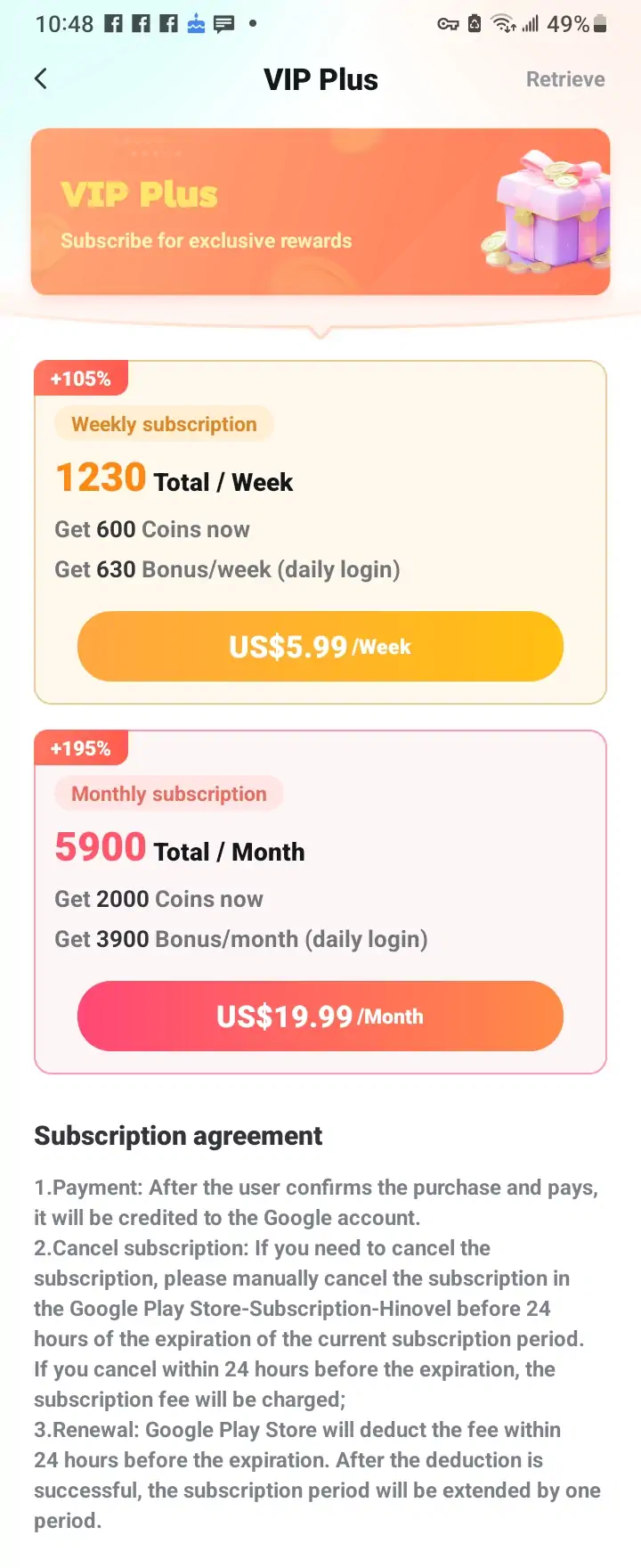Subscribe monthly for US$19.99
Screen dimensions: 641x1568
click(x=320, y=1017)
